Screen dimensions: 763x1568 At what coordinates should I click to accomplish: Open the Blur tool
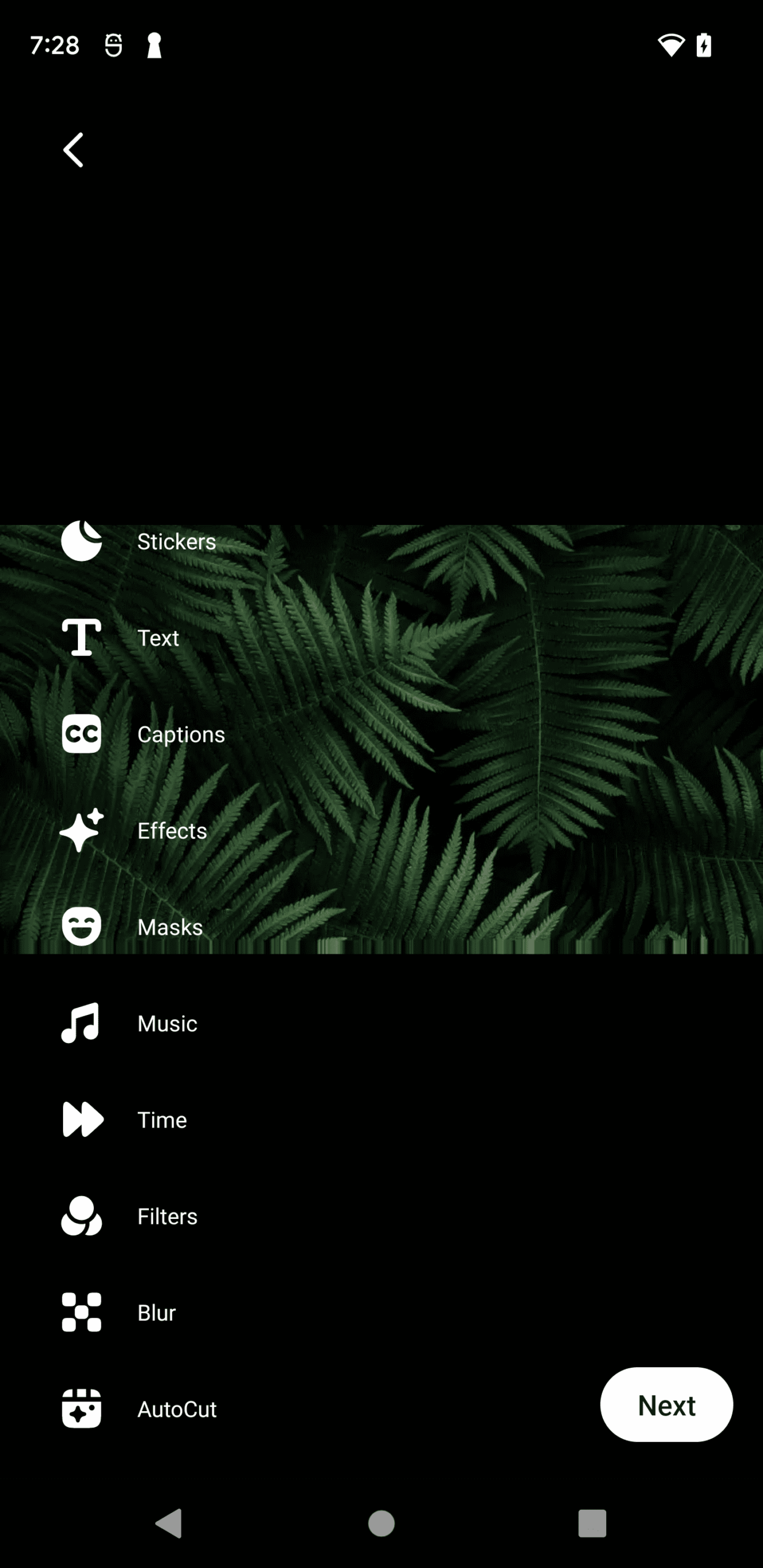(118, 1312)
